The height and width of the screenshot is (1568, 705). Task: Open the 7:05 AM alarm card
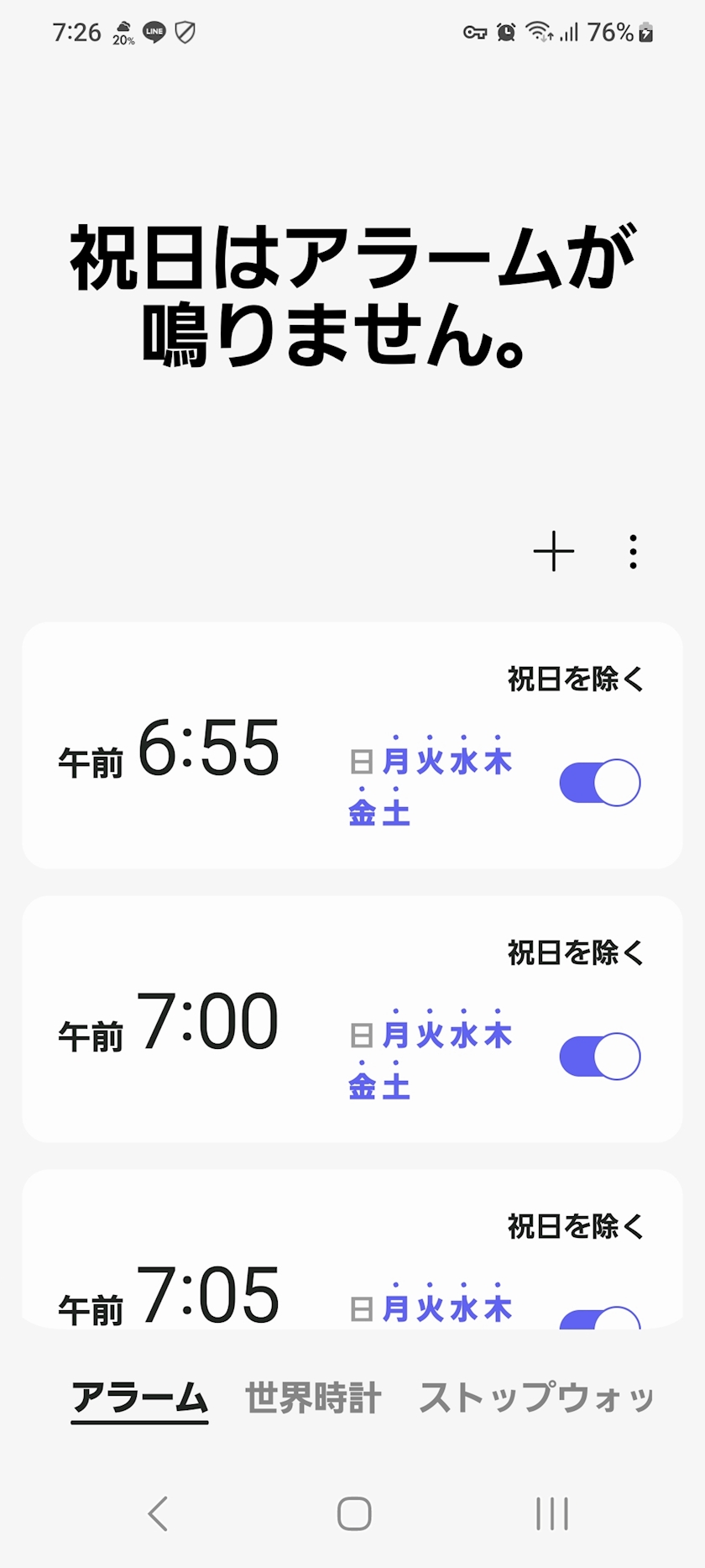(352, 1249)
